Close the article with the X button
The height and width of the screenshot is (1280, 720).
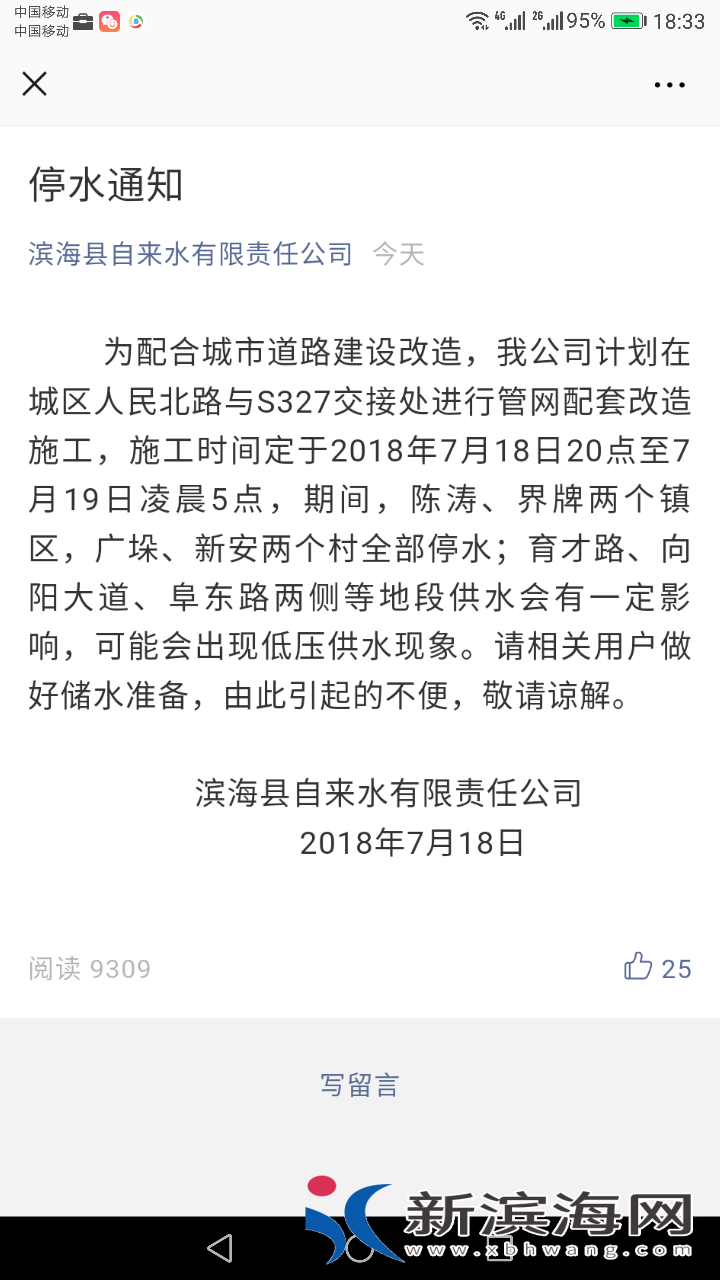point(34,84)
